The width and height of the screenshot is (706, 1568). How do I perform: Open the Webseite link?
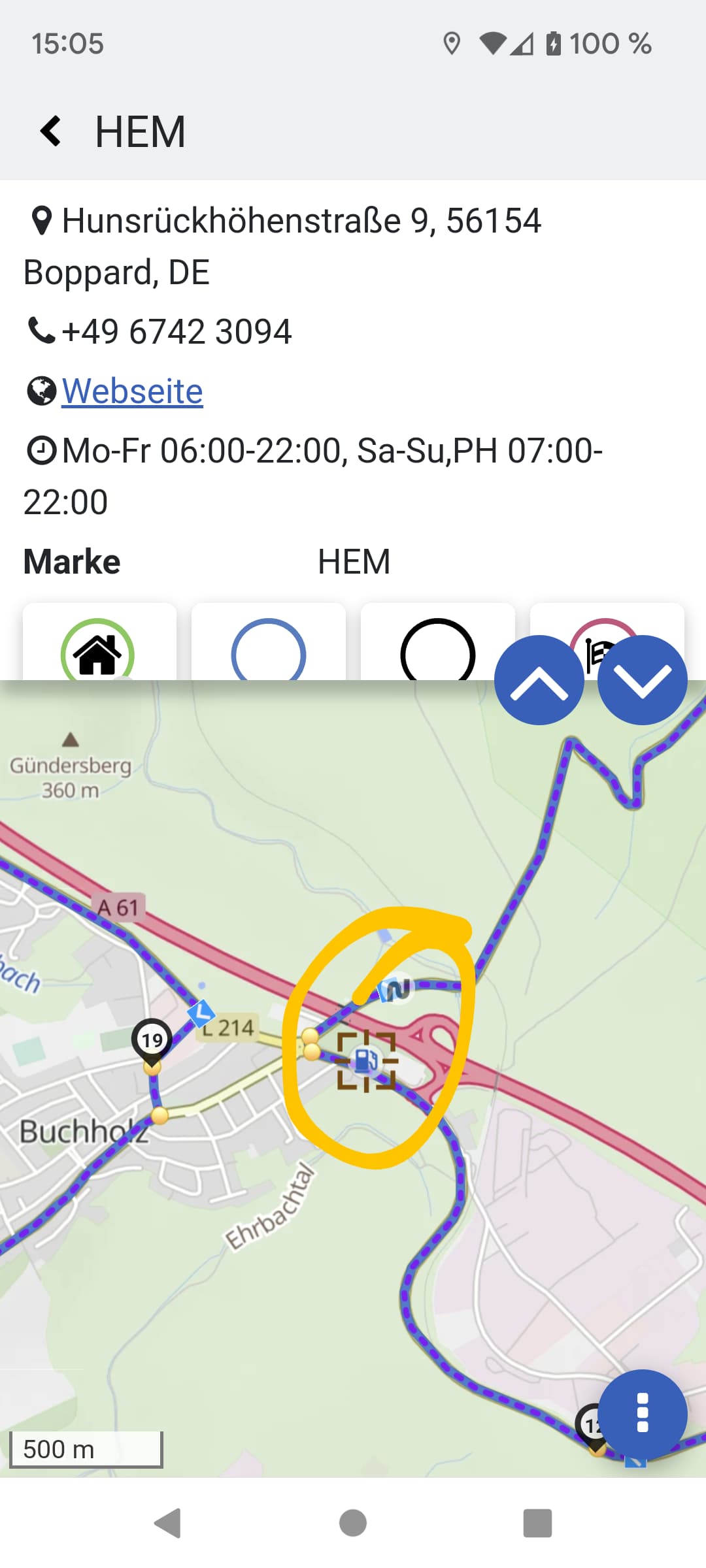(132, 391)
